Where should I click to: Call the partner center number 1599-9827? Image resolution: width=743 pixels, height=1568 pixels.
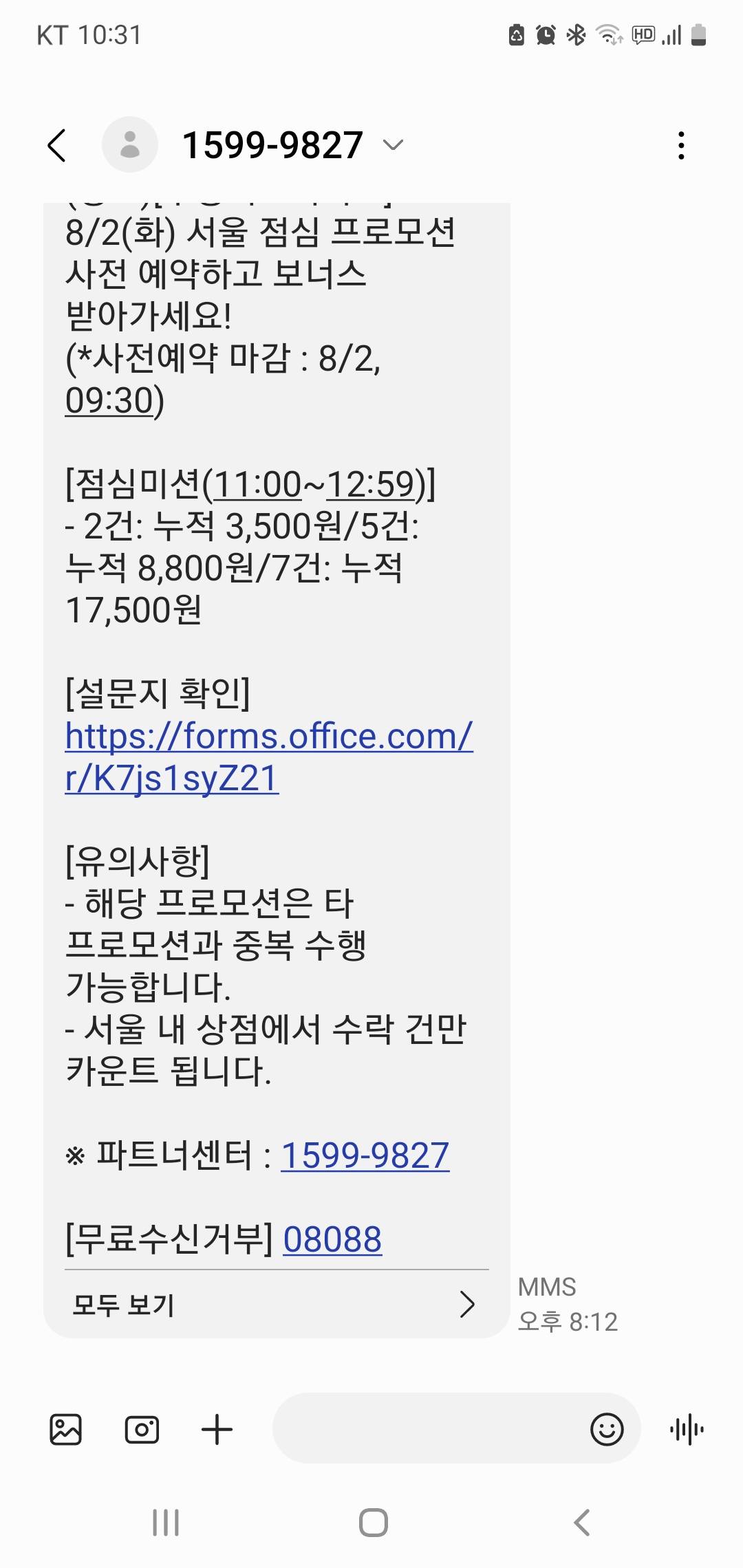(365, 1155)
